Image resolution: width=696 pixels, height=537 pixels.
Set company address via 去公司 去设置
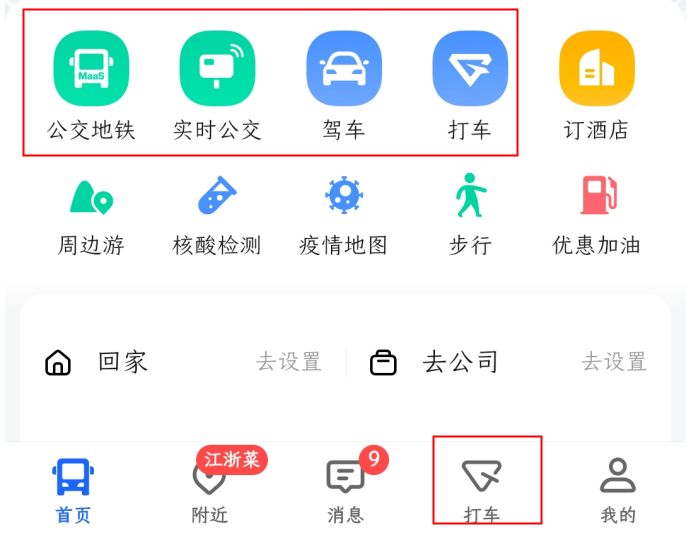click(x=614, y=362)
